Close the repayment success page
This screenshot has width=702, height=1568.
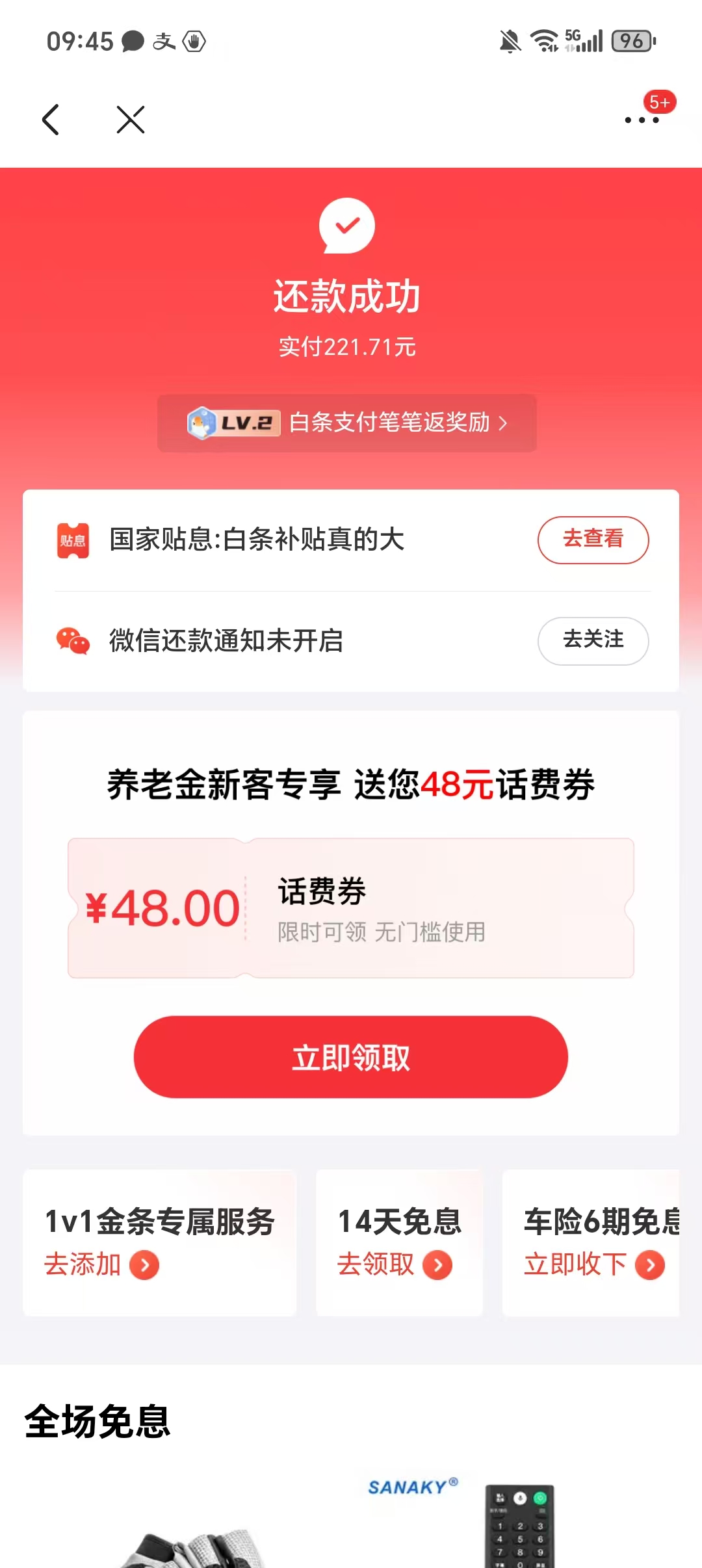coord(130,120)
